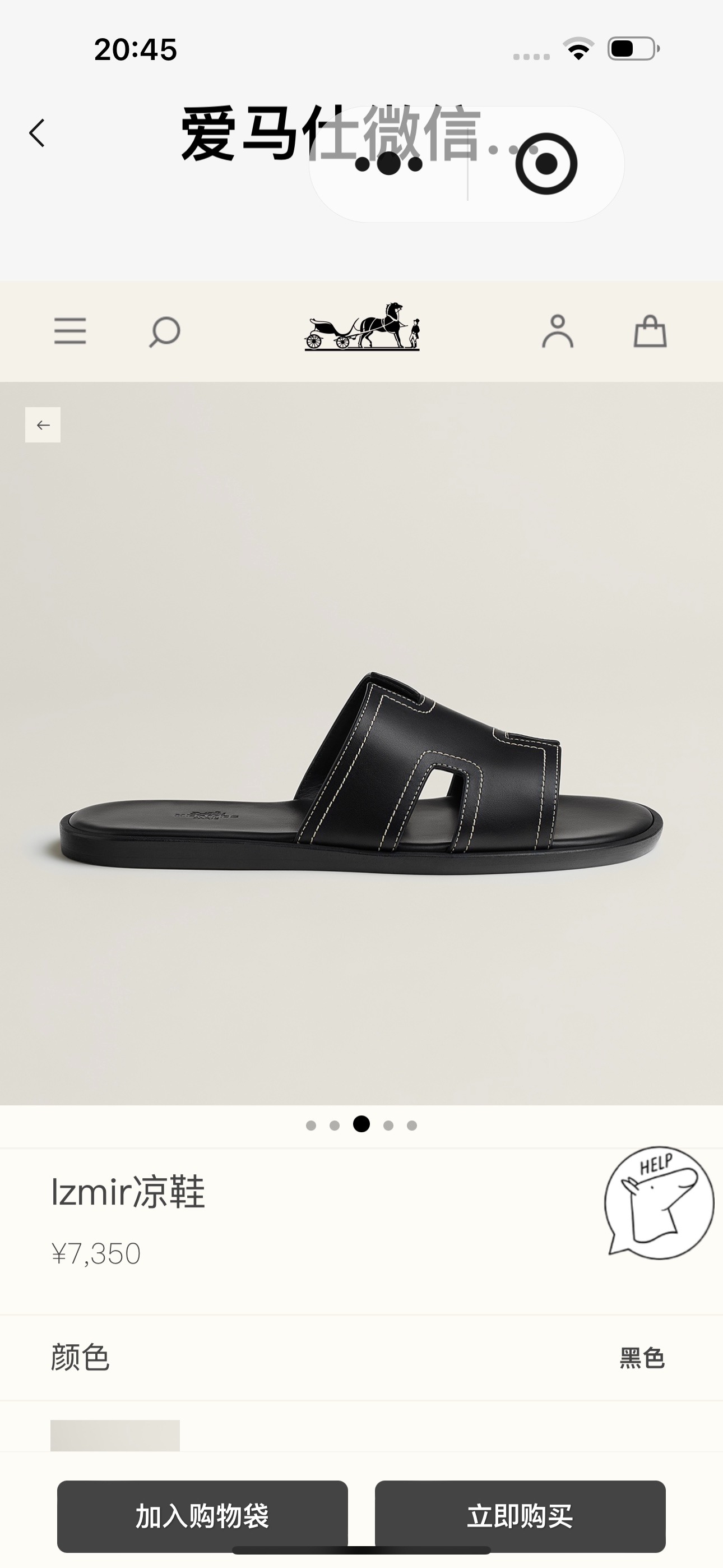Open the shopping bag
Screen dimensions: 723x1568
click(650, 332)
